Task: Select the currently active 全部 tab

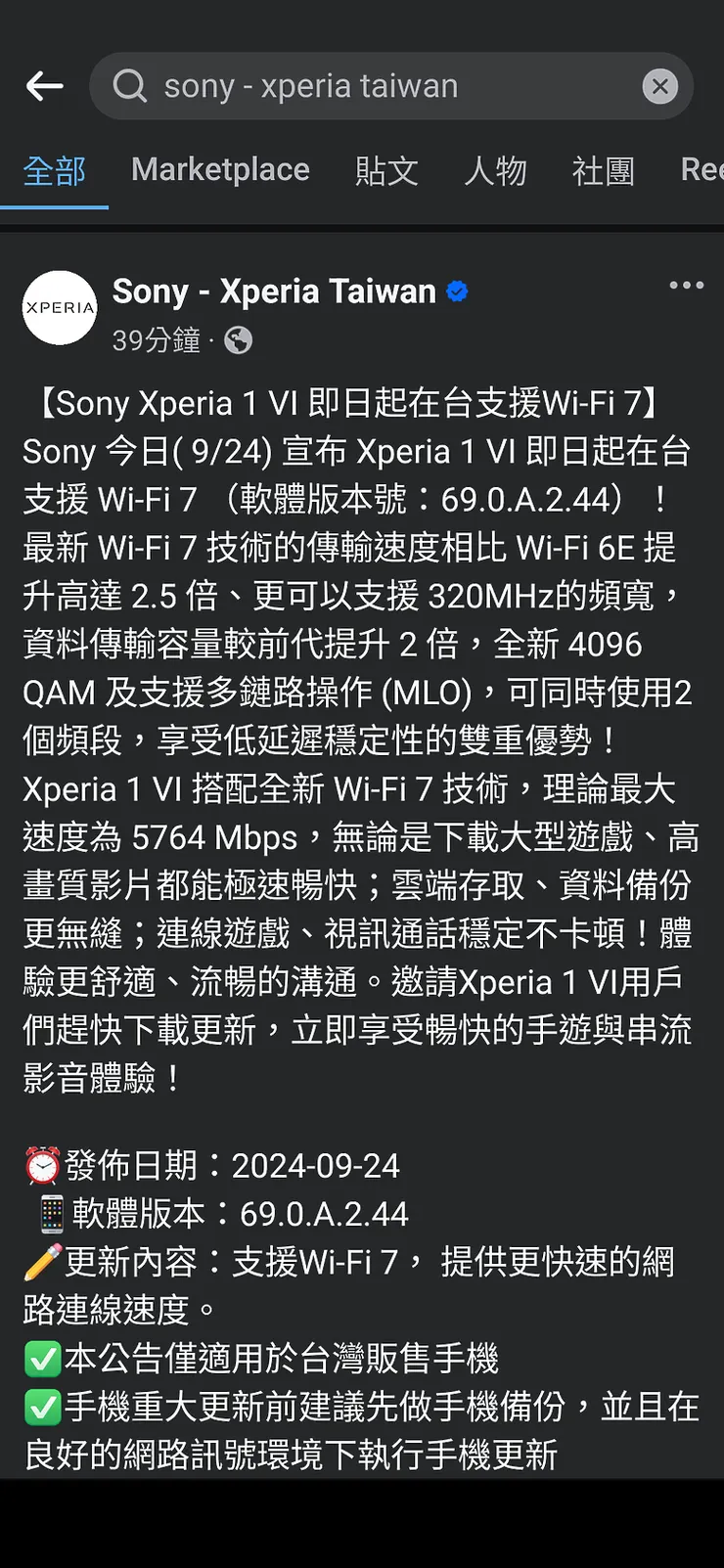Action: [x=54, y=169]
